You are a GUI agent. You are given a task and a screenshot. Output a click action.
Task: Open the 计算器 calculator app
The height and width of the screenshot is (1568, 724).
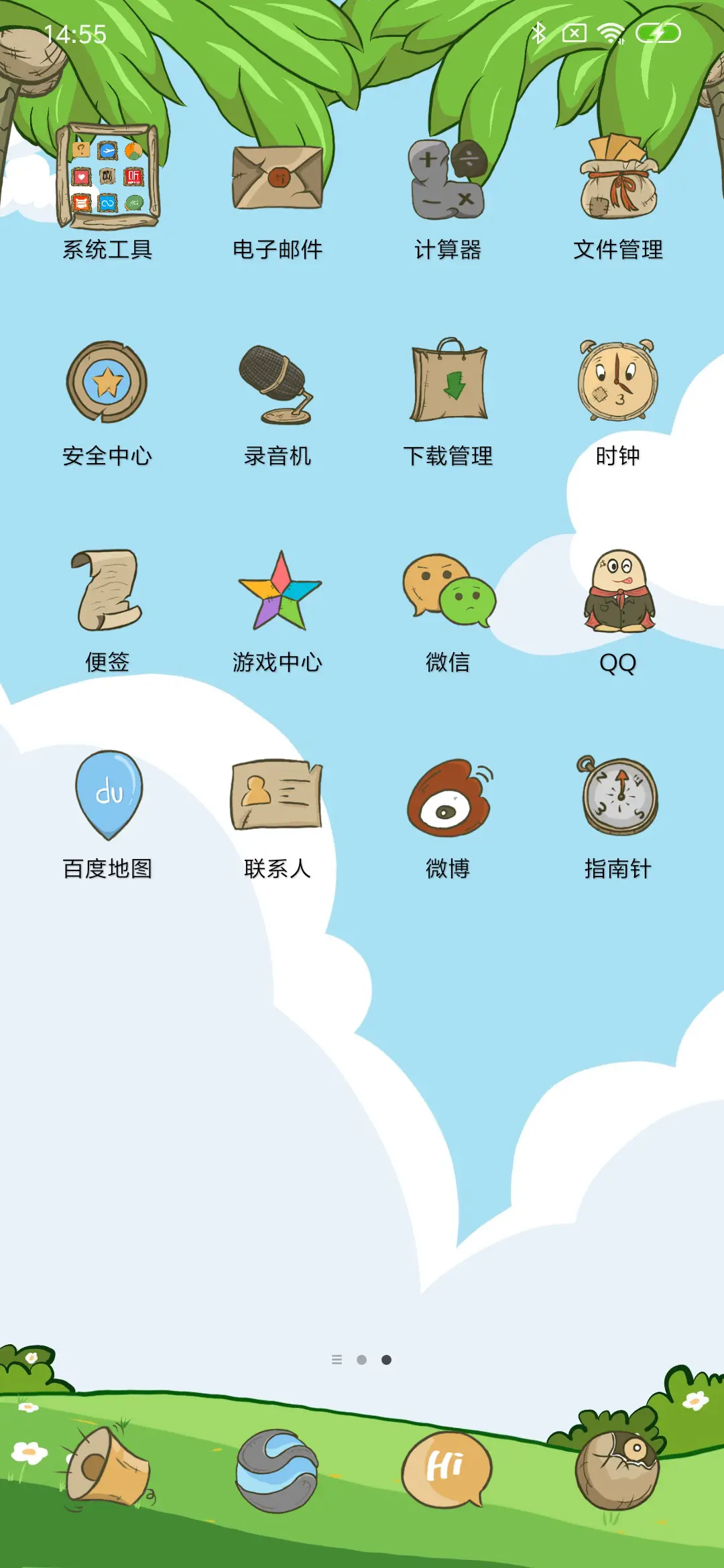(446, 178)
